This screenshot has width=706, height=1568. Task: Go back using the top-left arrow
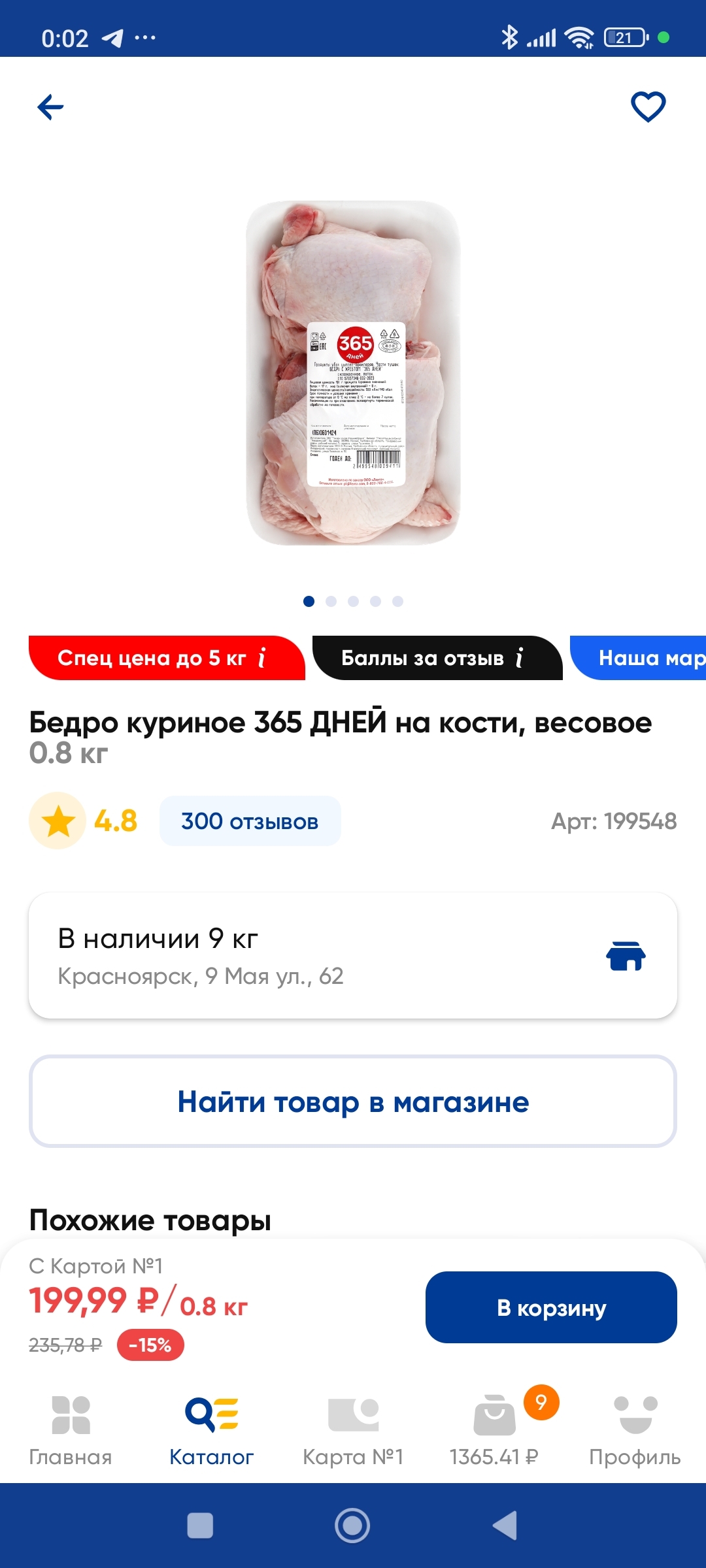[x=50, y=107]
